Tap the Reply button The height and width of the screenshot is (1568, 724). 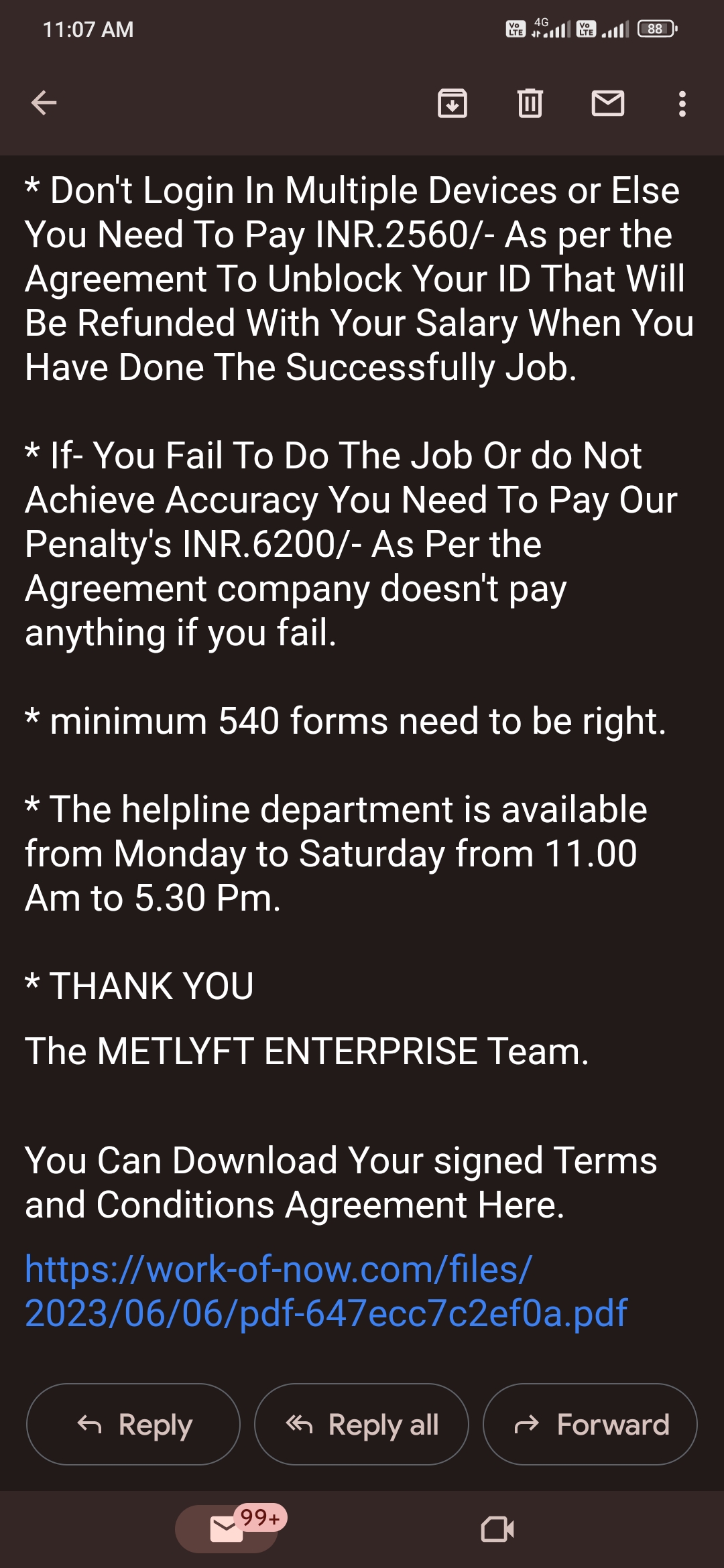[x=133, y=1424]
